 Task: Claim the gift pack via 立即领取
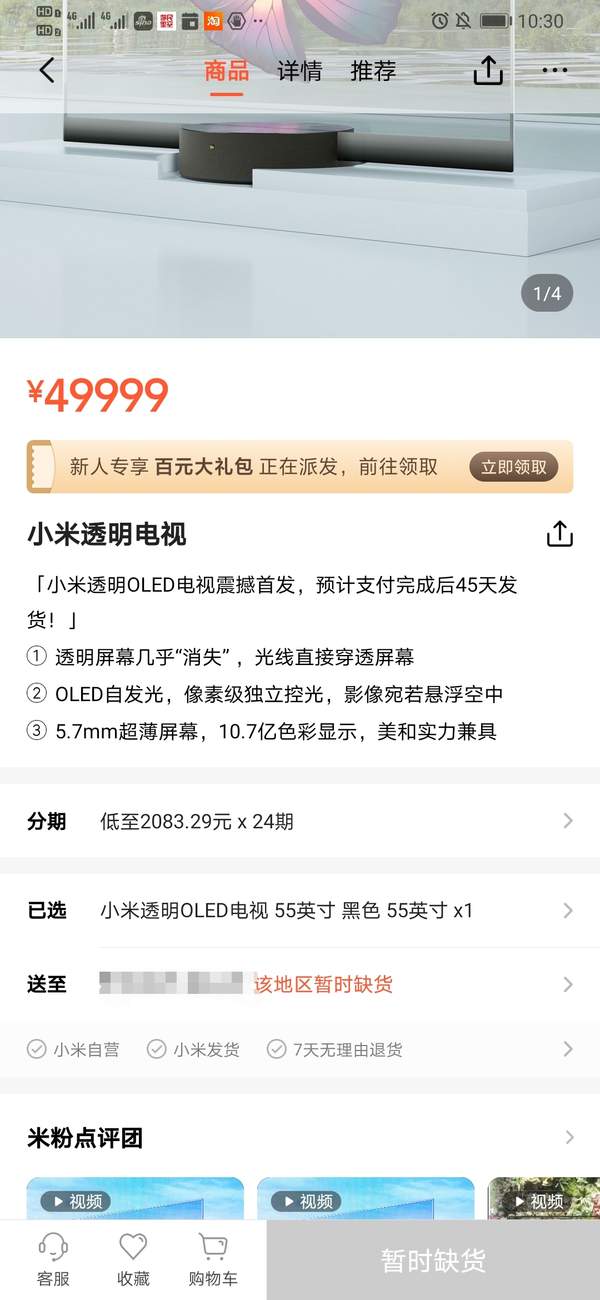(513, 467)
